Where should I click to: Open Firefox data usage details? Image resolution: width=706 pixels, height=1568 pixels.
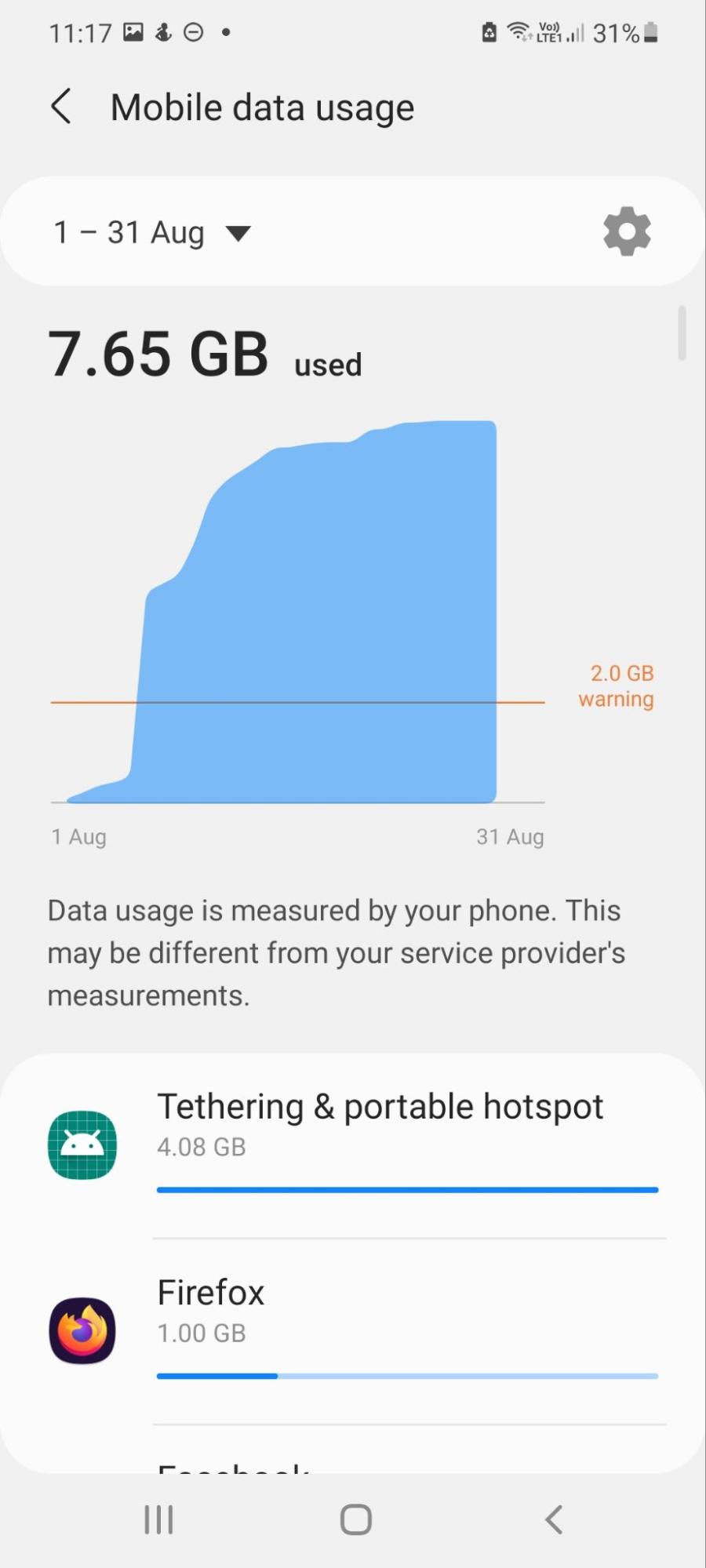(x=353, y=1331)
